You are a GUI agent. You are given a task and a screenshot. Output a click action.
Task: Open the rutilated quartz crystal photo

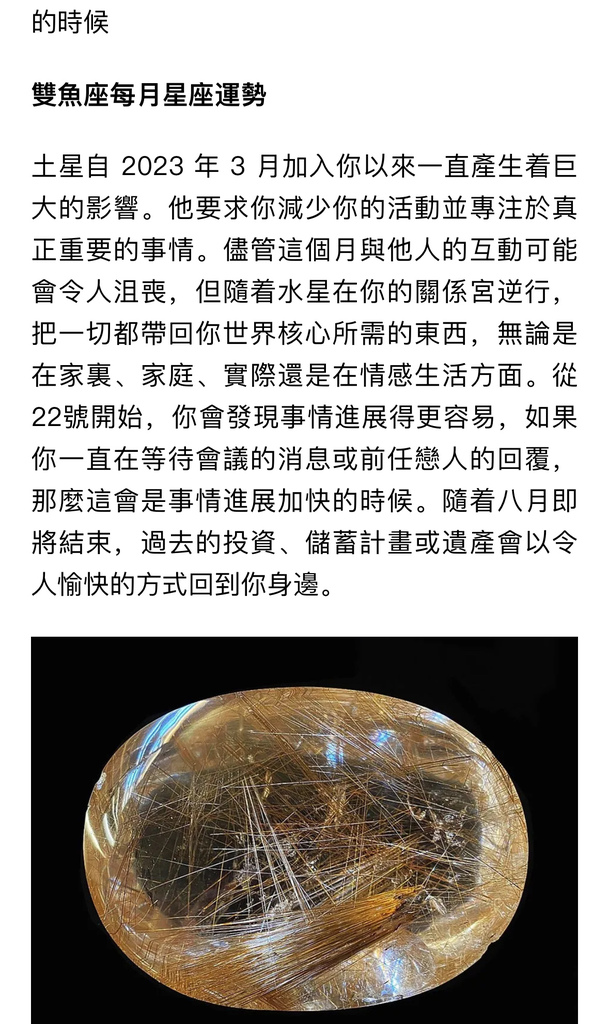click(x=304, y=830)
